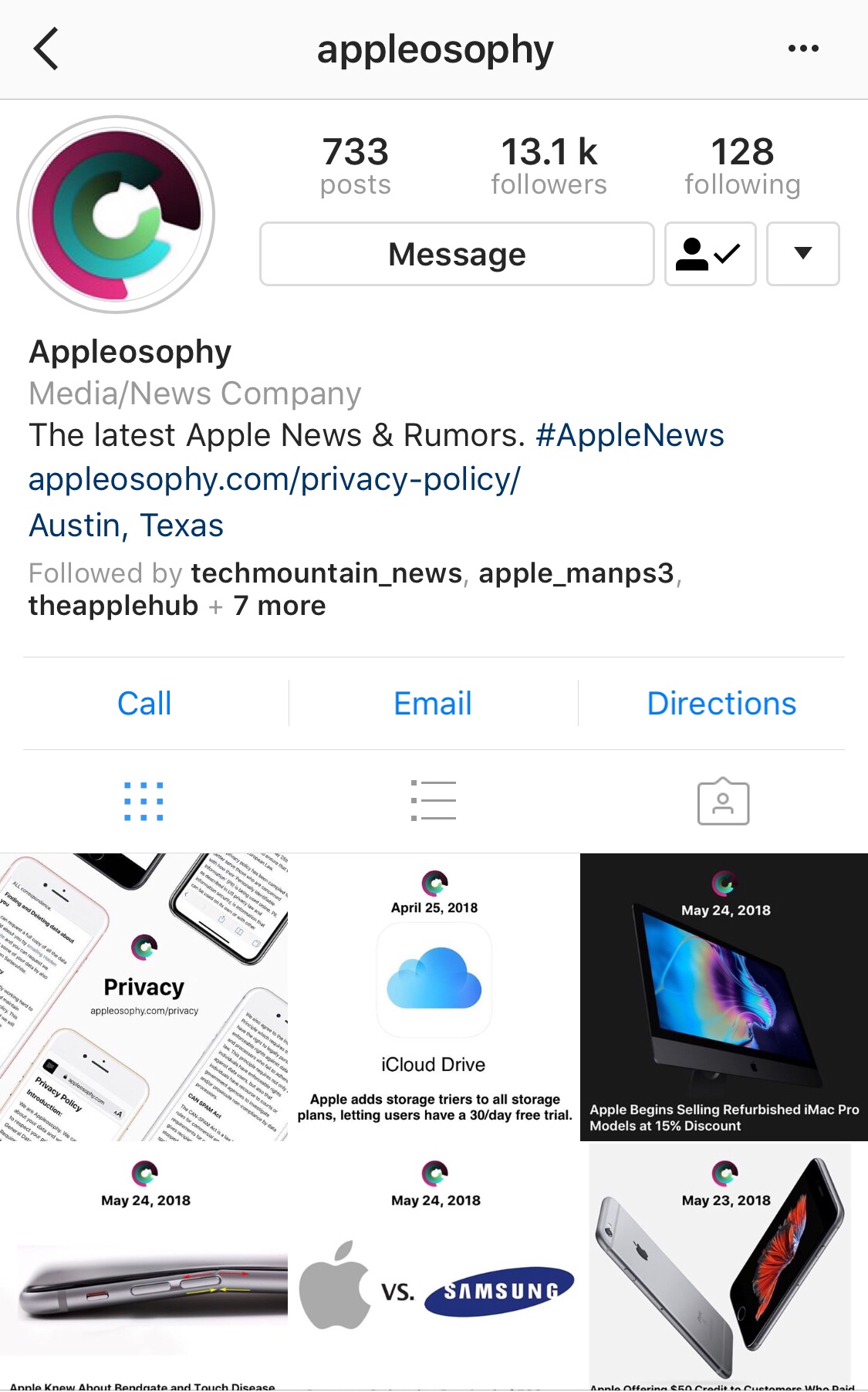Viewport: 868px width, 1392px height.
Task: Call the Appleosophy business
Action: pos(144,703)
